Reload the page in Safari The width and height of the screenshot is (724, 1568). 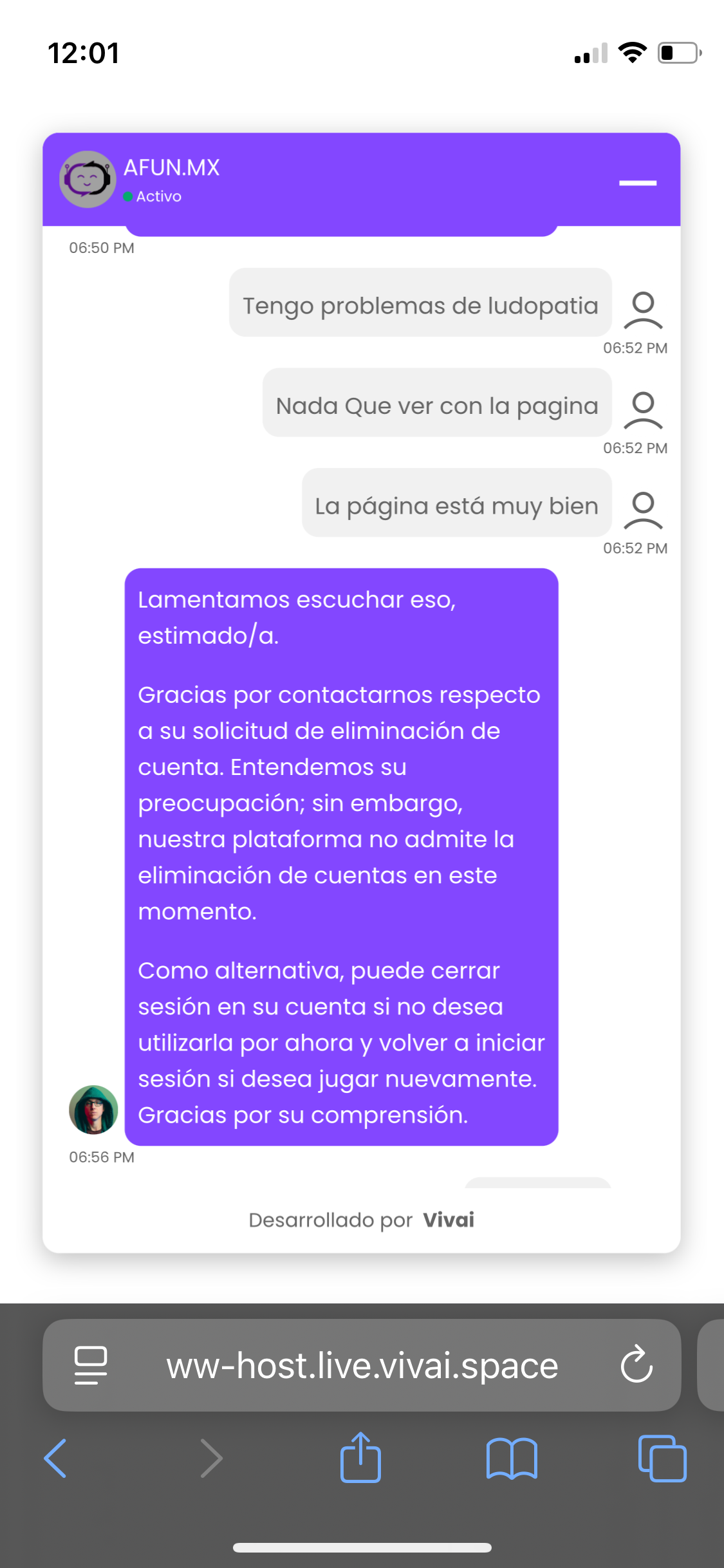click(636, 1364)
